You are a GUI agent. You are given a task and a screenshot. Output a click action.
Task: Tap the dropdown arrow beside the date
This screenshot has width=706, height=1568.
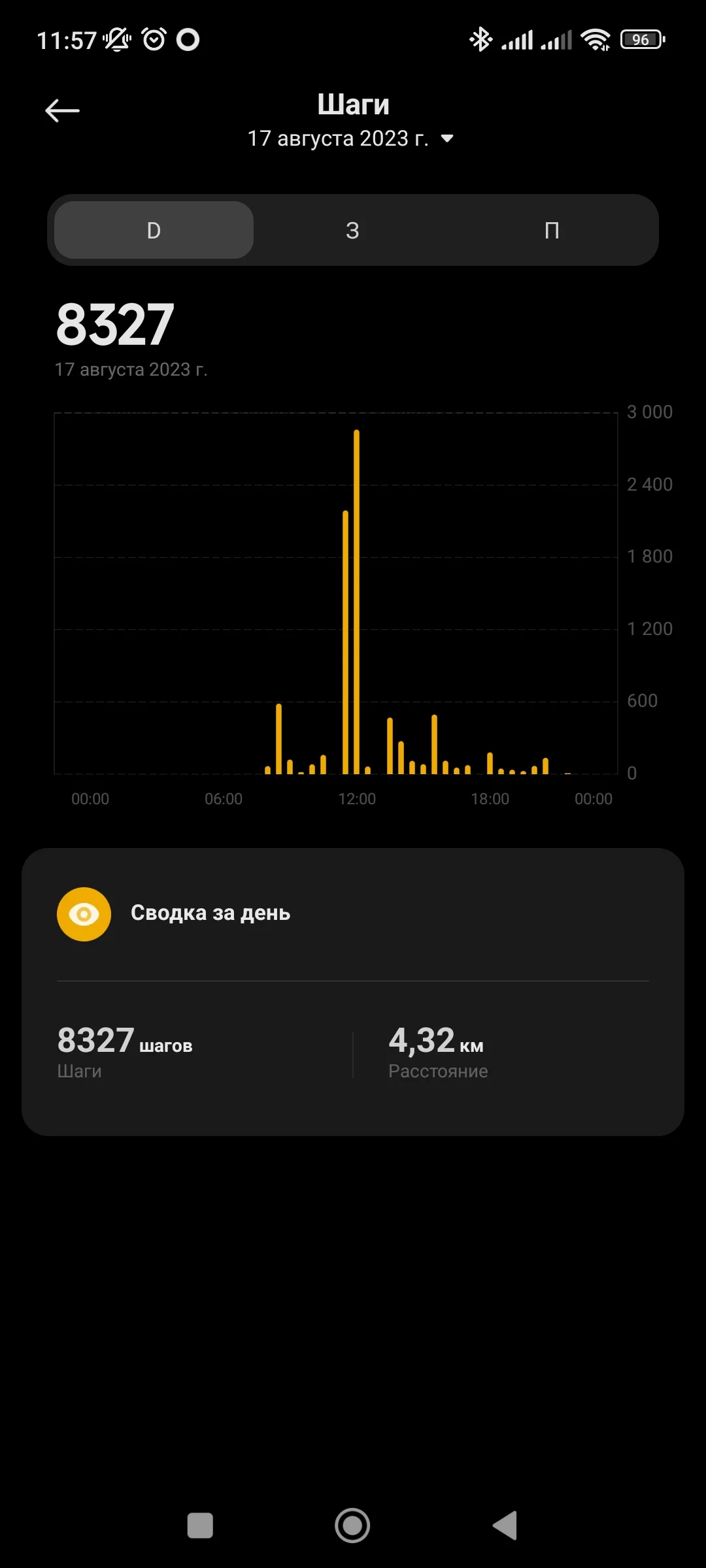coord(446,139)
